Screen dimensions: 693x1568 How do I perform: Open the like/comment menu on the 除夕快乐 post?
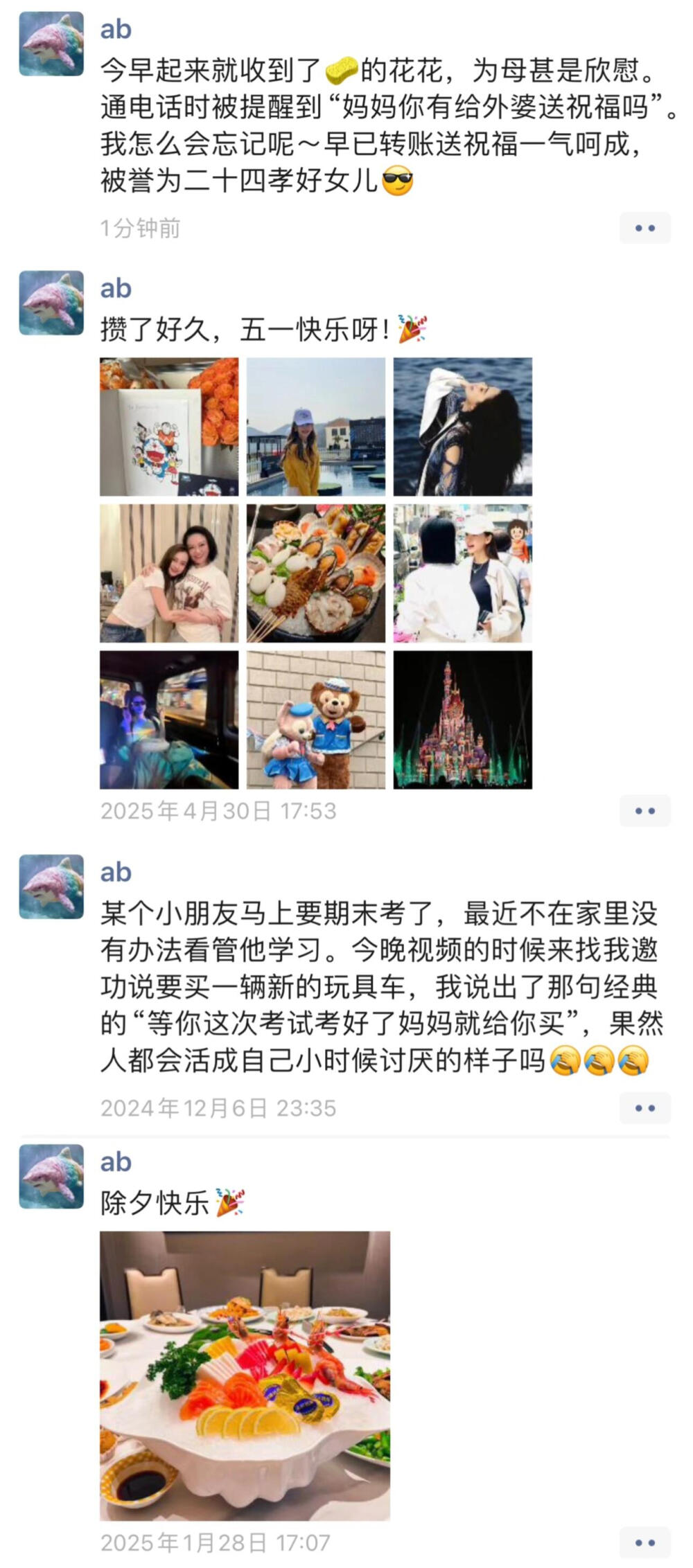pos(644,1542)
